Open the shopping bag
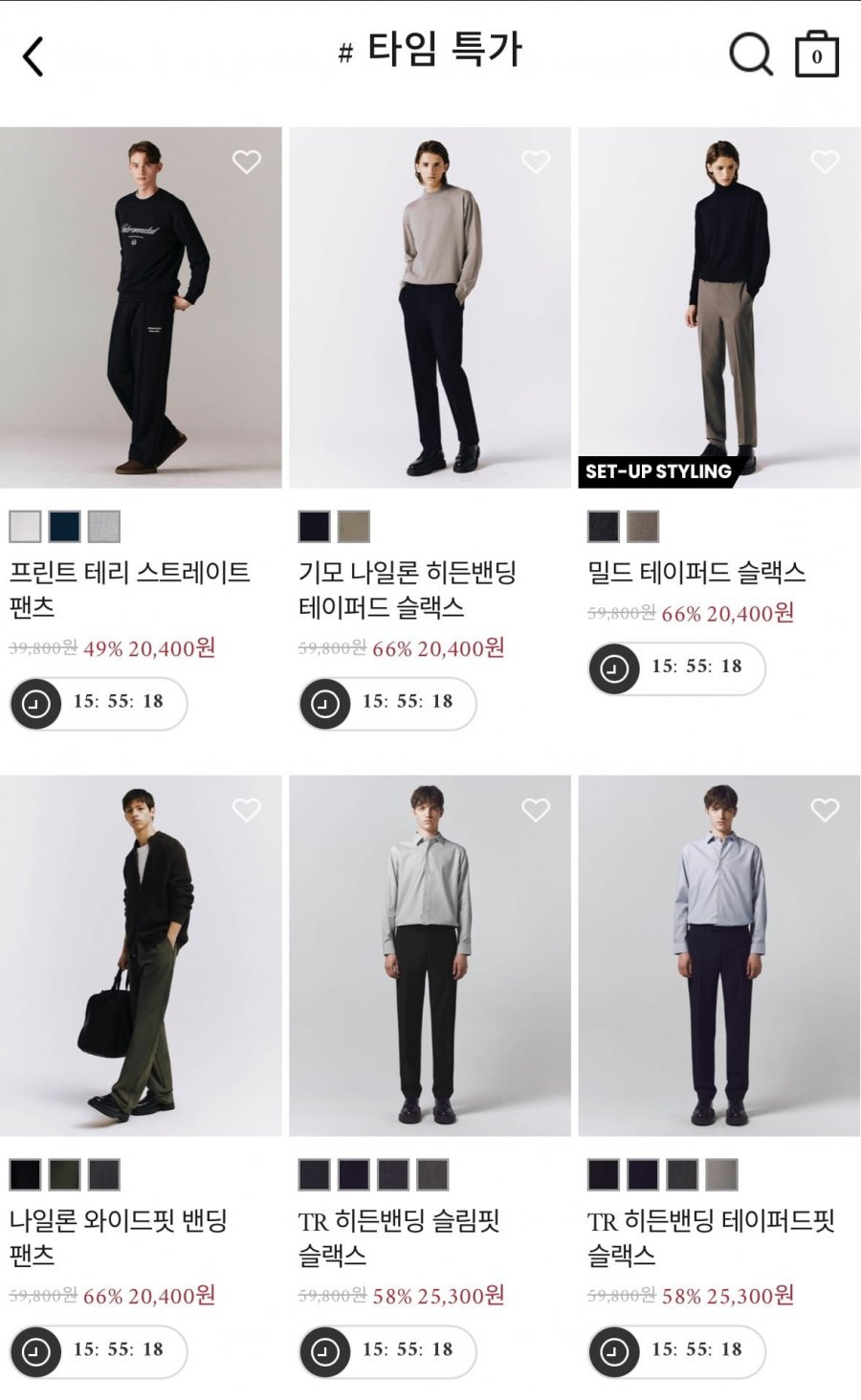 (x=816, y=55)
